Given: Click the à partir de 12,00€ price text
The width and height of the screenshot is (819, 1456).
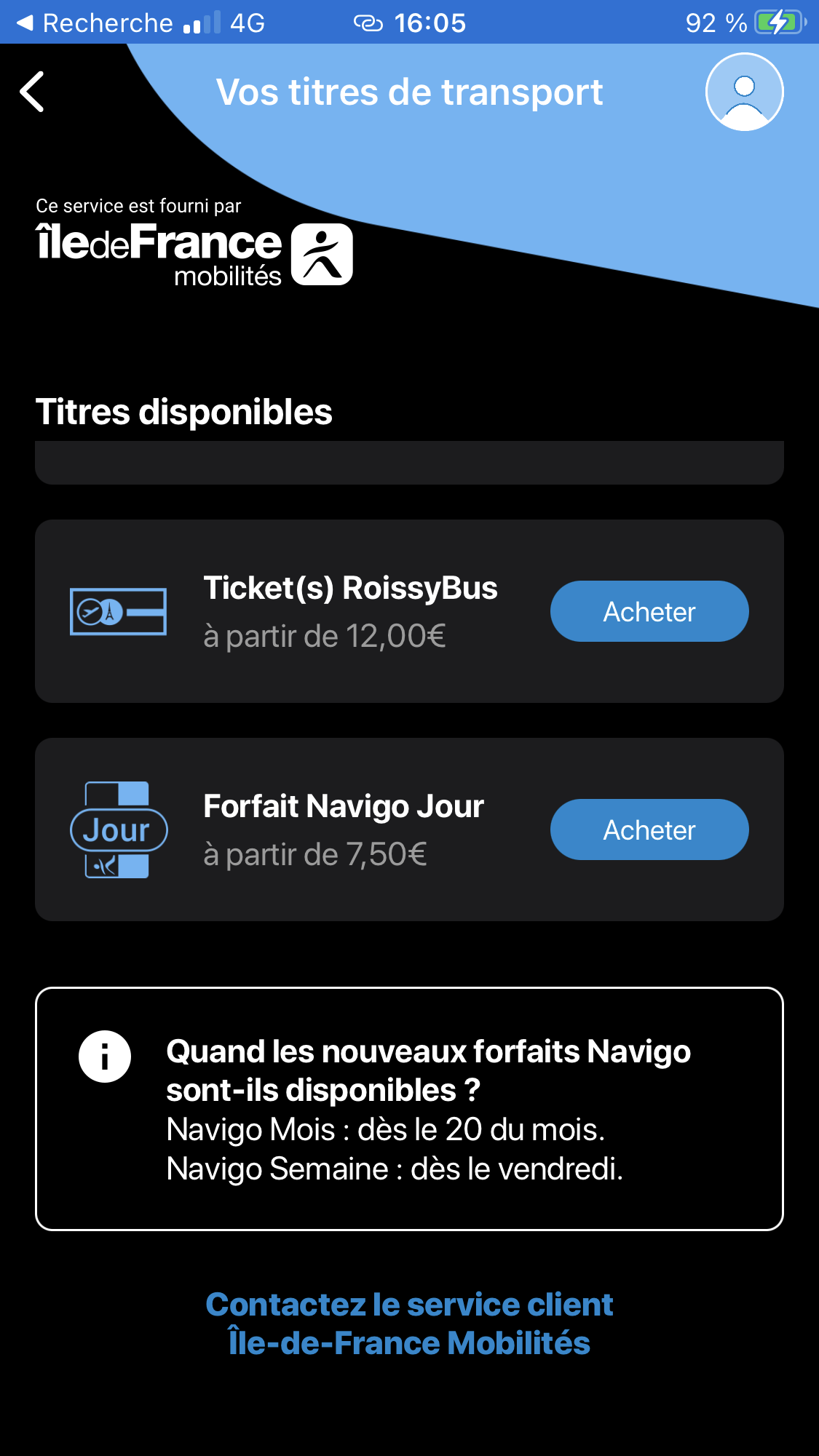Looking at the screenshot, I should [323, 637].
